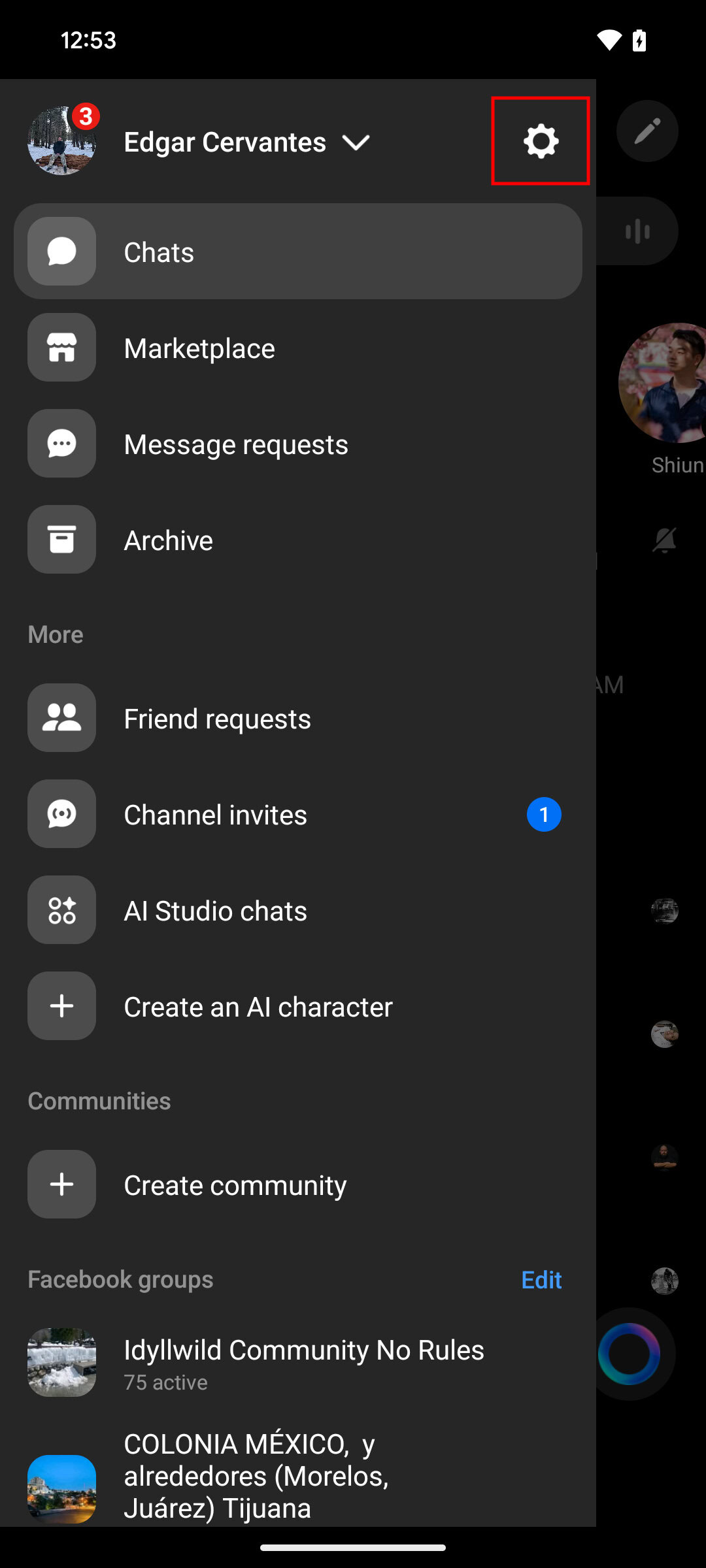This screenshot has width=706, height=1568.
Task: Open the COLONIA MÉXICO Tijuana group
Action: [256, 1477]
